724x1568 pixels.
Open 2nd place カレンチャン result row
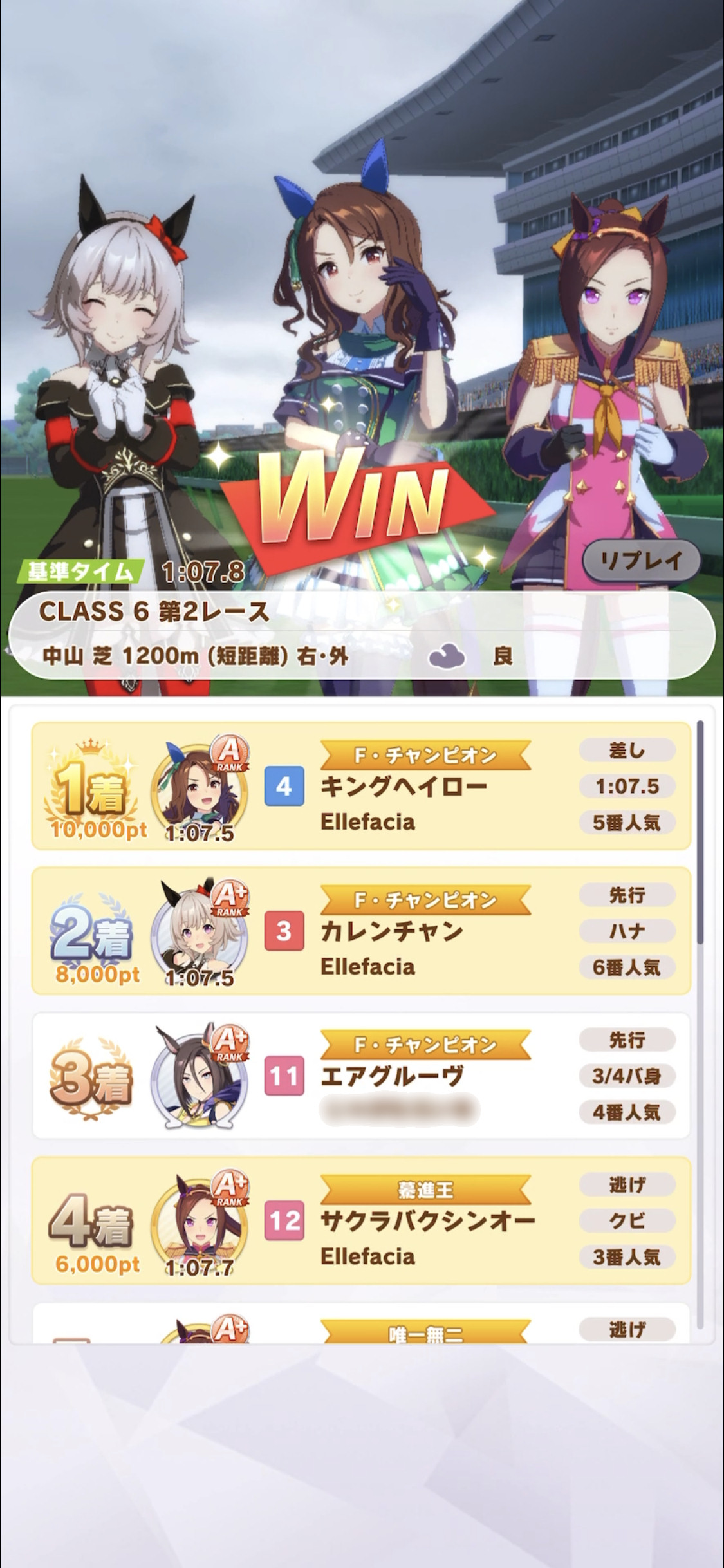point(361,931)
